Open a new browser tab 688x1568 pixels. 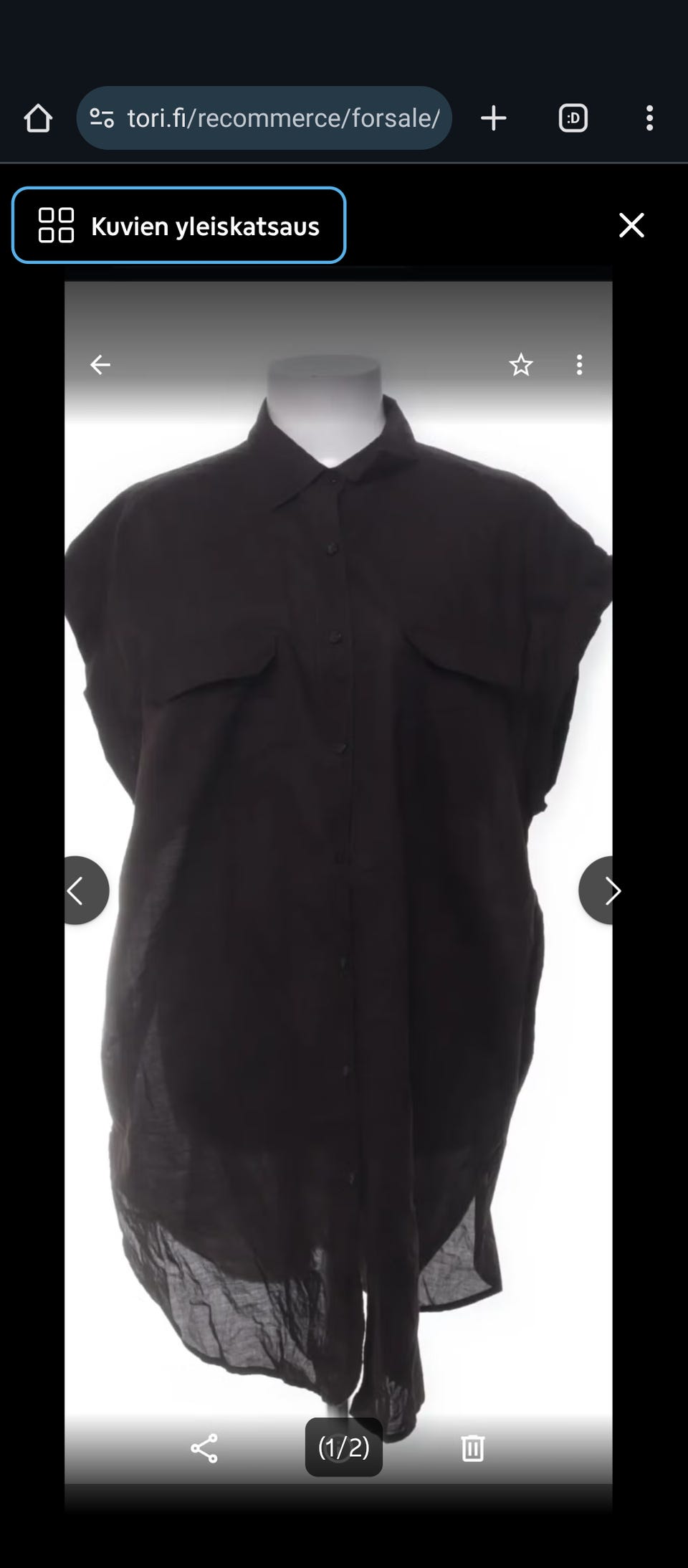494,118
